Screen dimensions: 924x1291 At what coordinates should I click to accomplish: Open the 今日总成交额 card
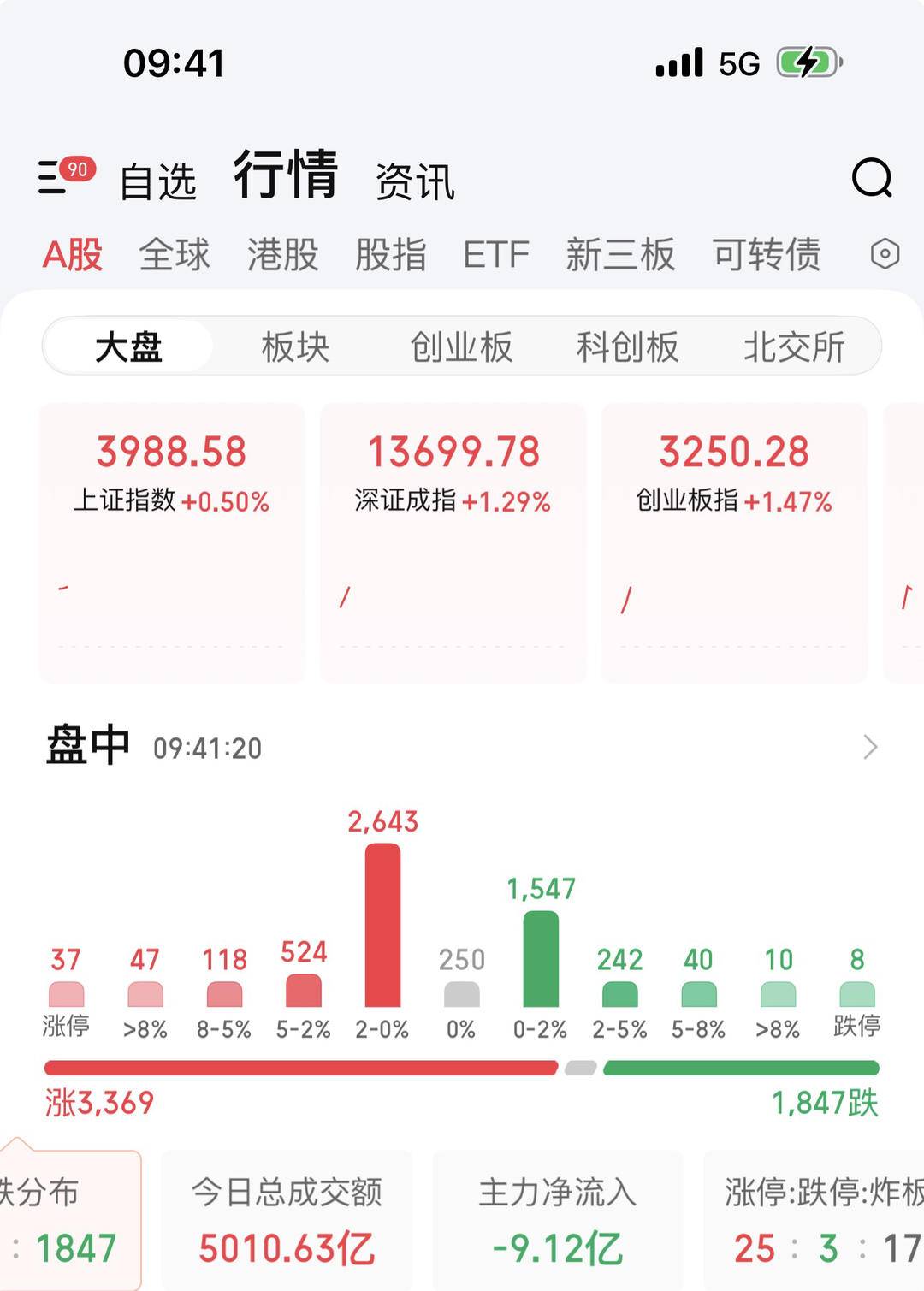287,1219
